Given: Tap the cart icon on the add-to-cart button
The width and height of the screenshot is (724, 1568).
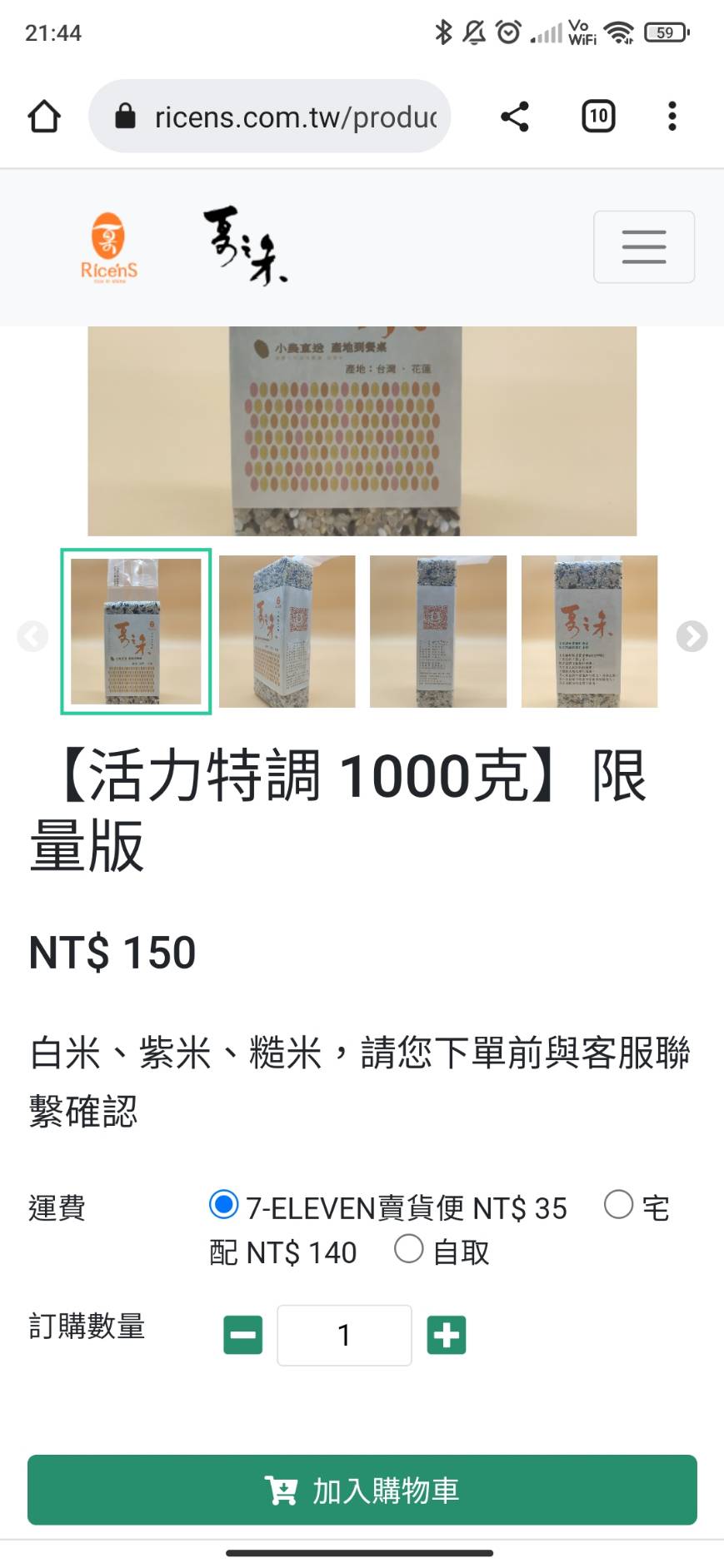Looking at the screenshot, I should pos(283,1490).
